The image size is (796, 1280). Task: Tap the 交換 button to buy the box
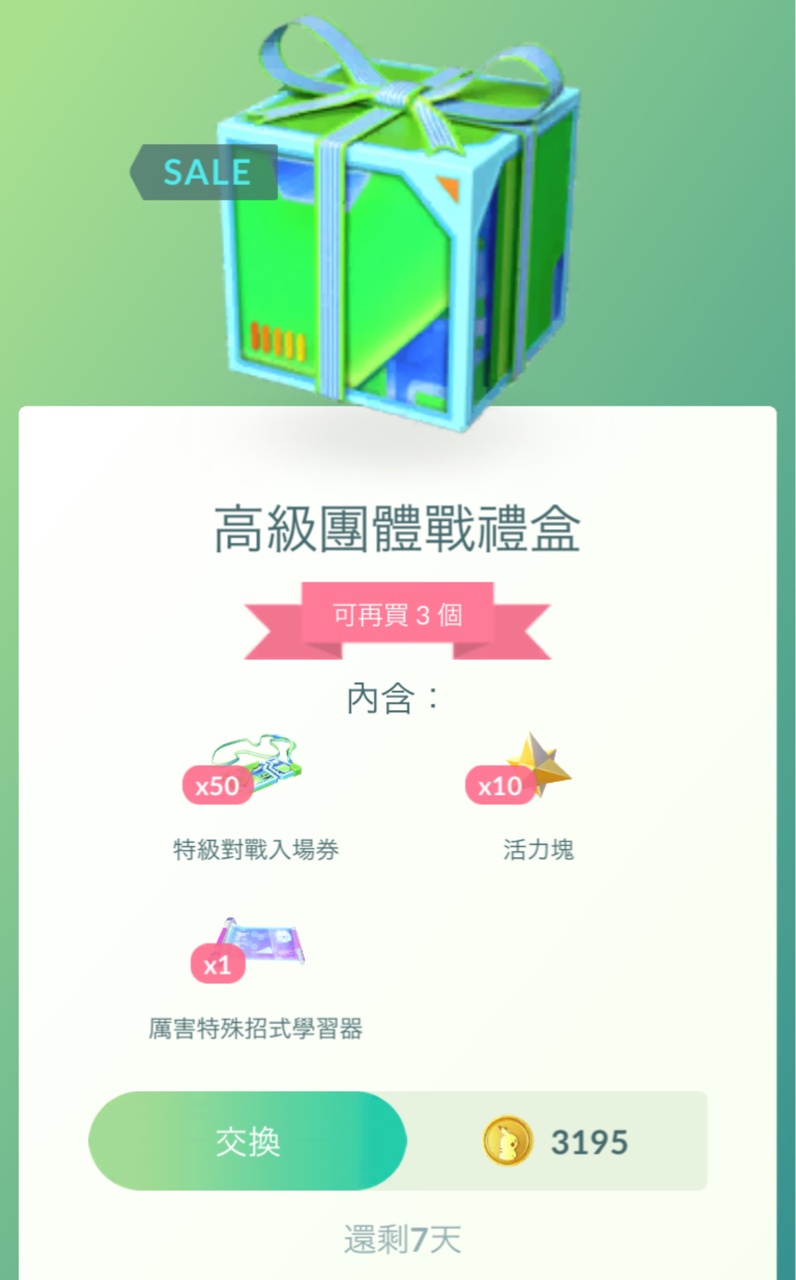(248, 1141)
